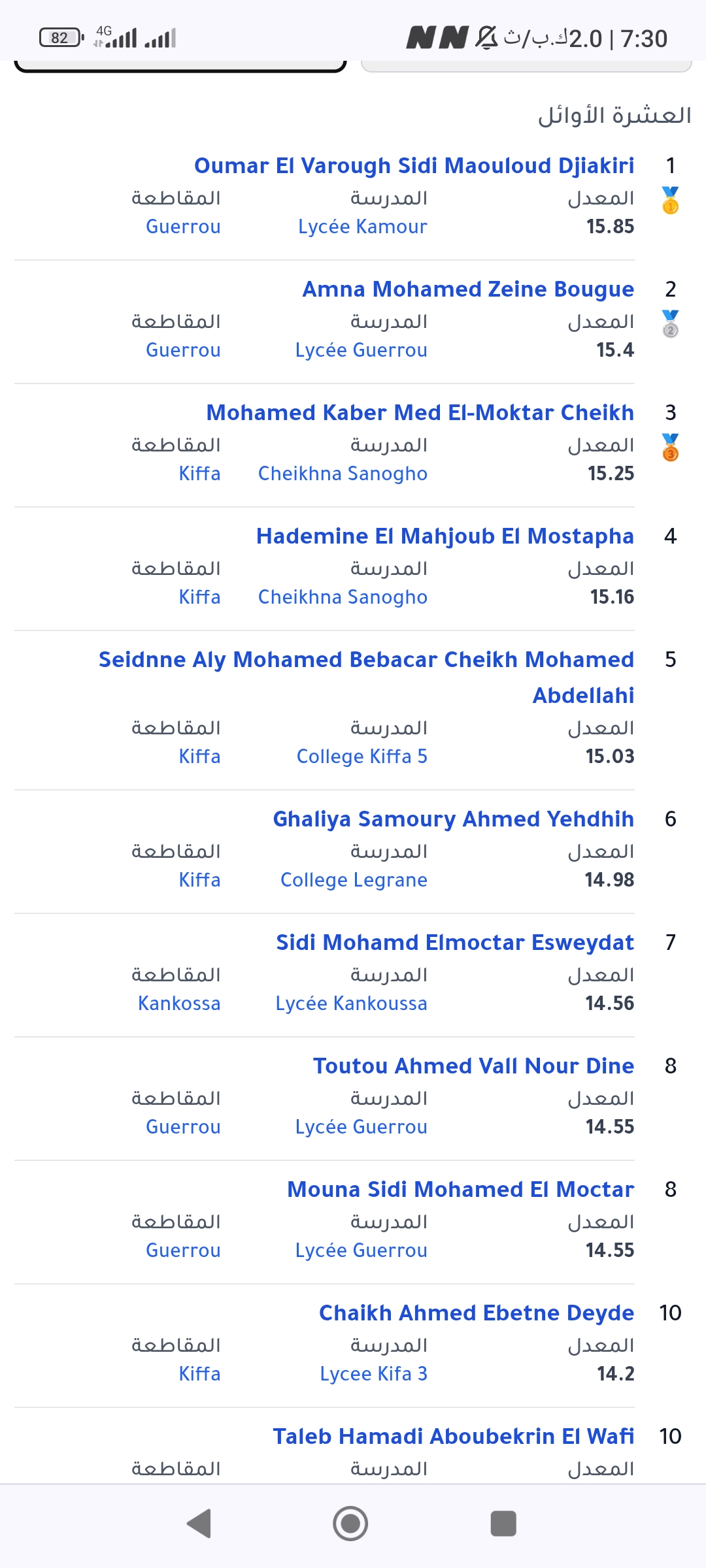Open Sidi Mohamd Elmoctar Esweydat's page
706x1568 pixels.
455,942
